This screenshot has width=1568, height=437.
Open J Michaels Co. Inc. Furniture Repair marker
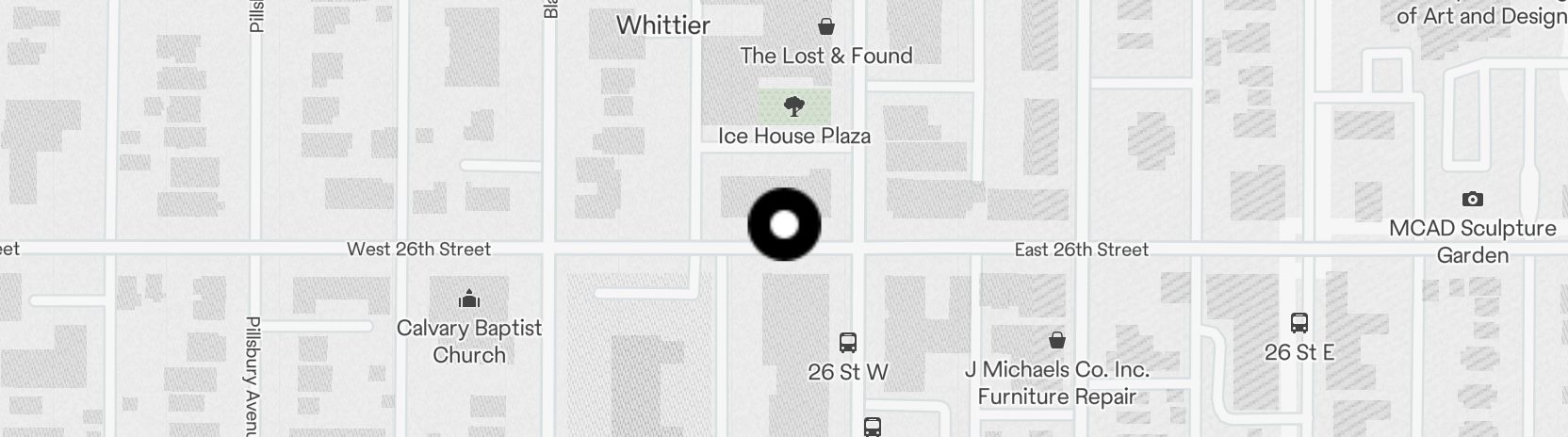[1057, 339]
